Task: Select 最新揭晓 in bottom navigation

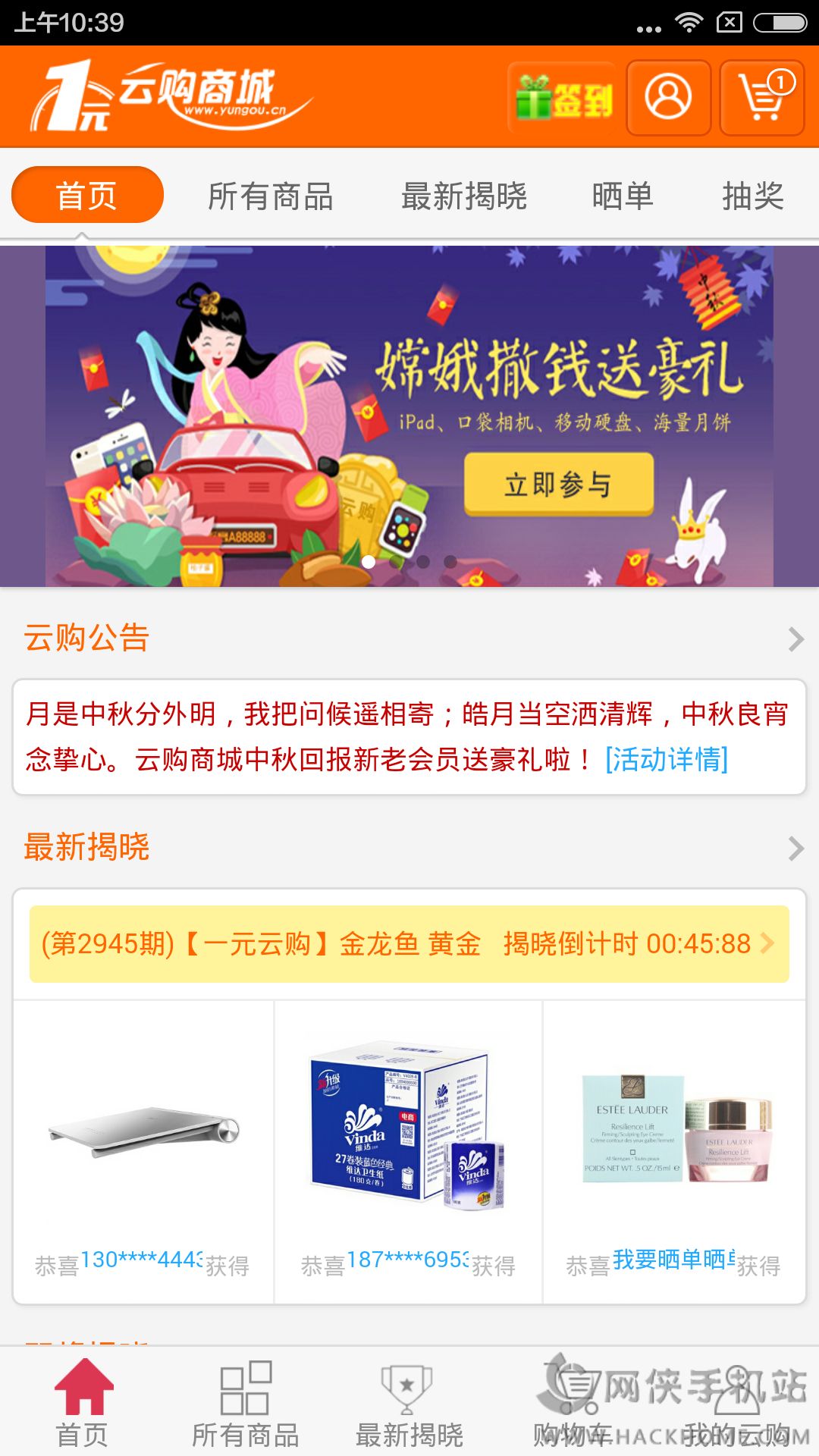Action: click(409, 1404)
